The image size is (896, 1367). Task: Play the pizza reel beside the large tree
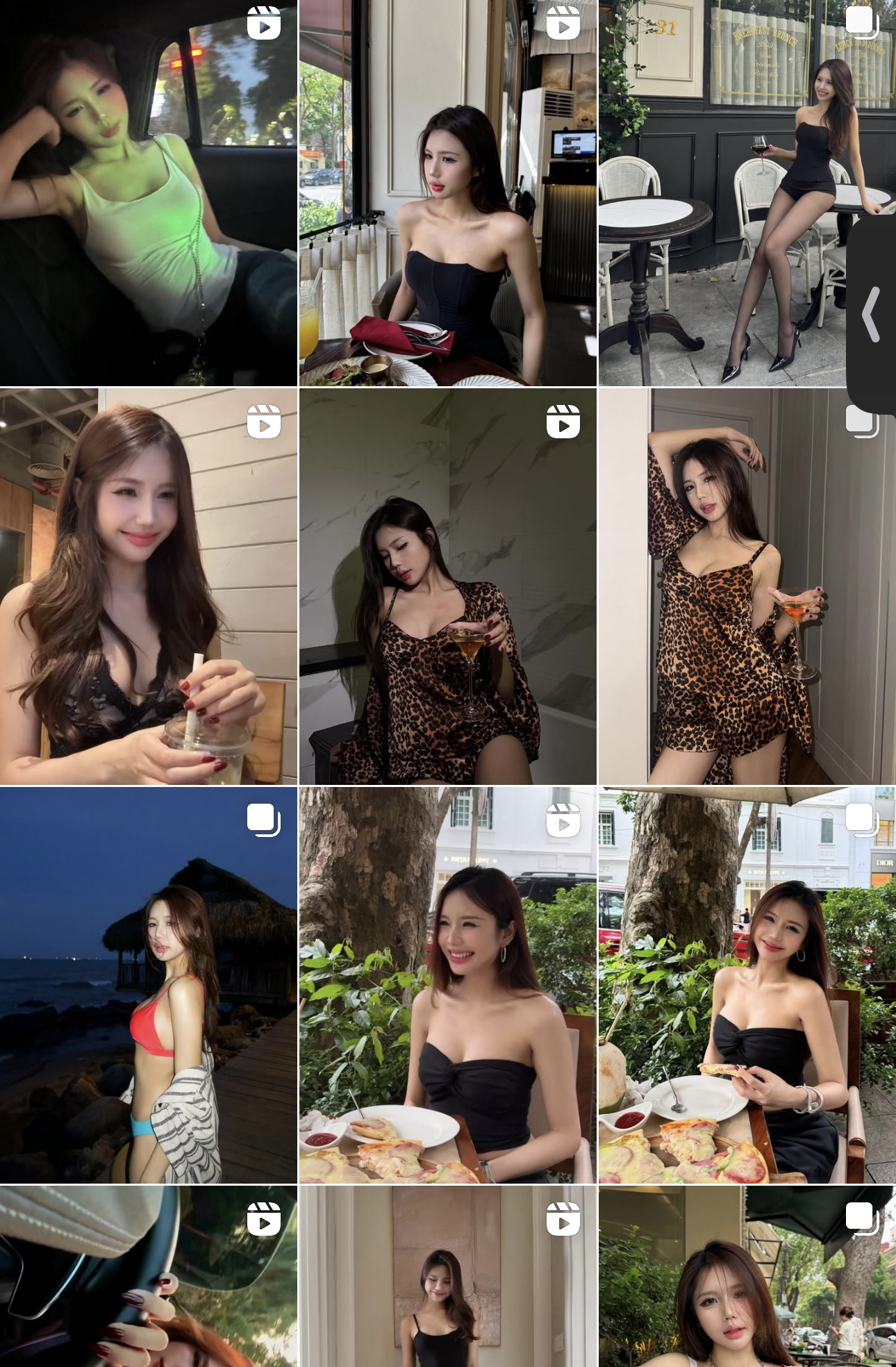[x=447, y=985]
